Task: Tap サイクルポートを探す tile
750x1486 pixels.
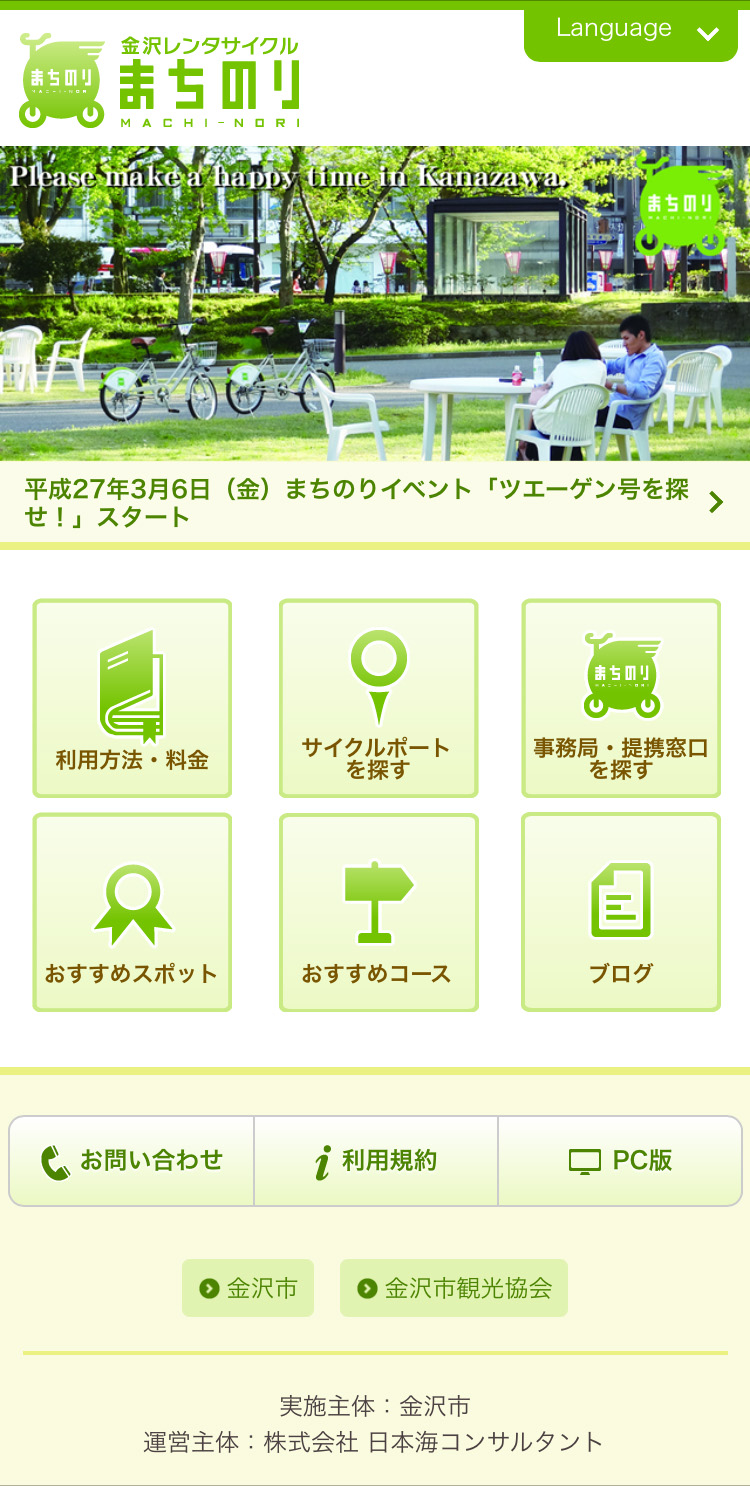Action: click(378, 698)
